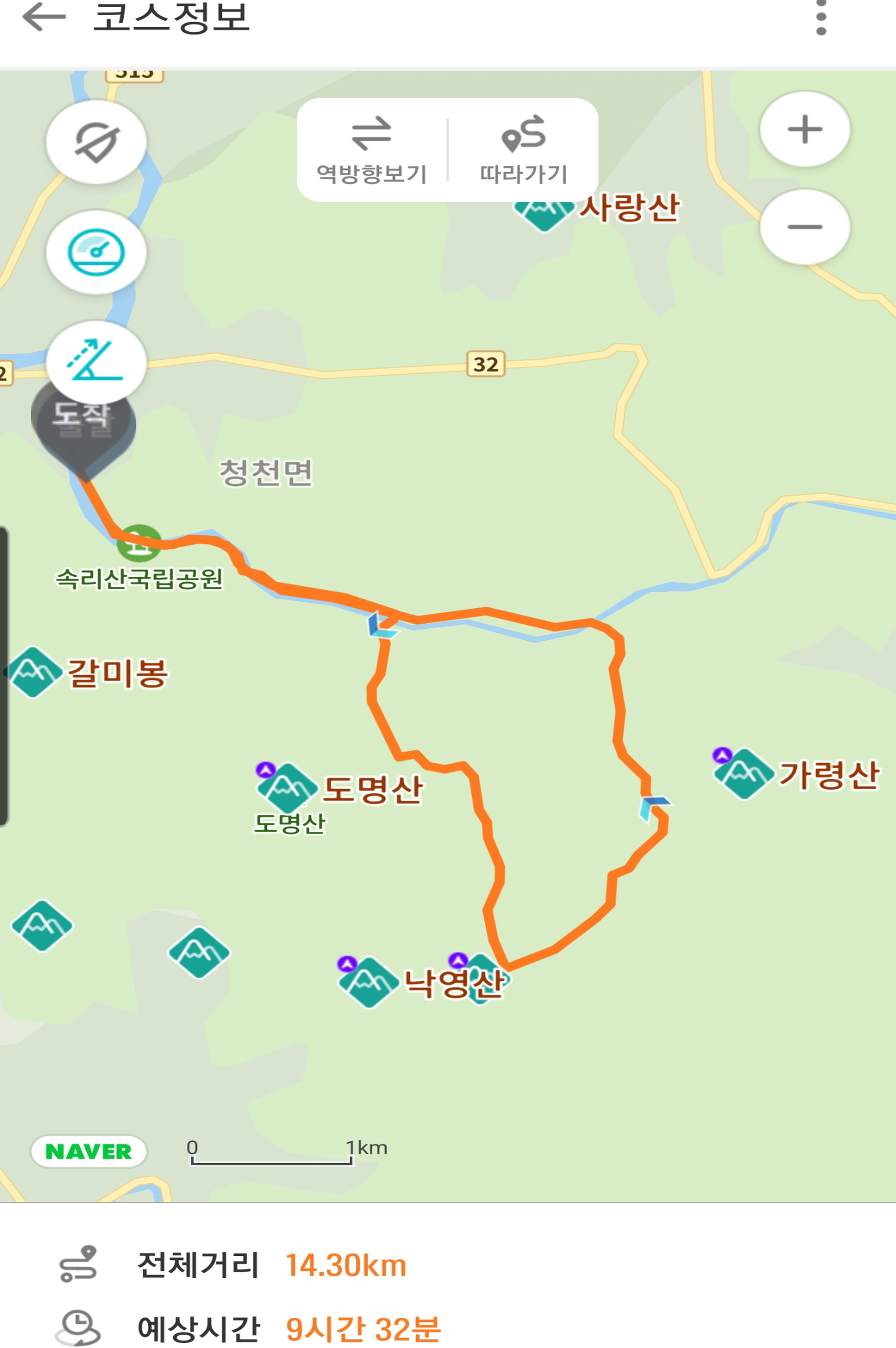The height and width of the screenshot is (1348, 896).
Task: Tap the 가령산 mountain marker
Action: tap(744, 773)
